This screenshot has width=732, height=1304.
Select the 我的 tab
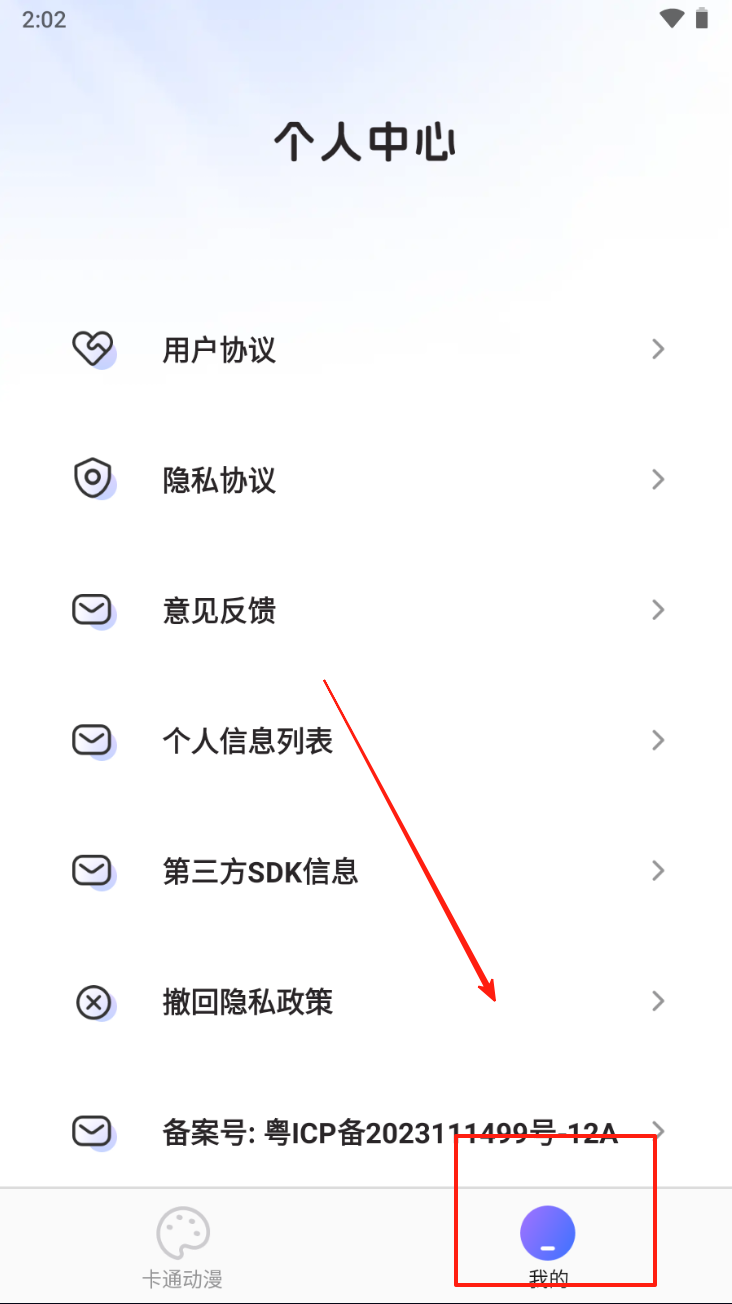548,1246
